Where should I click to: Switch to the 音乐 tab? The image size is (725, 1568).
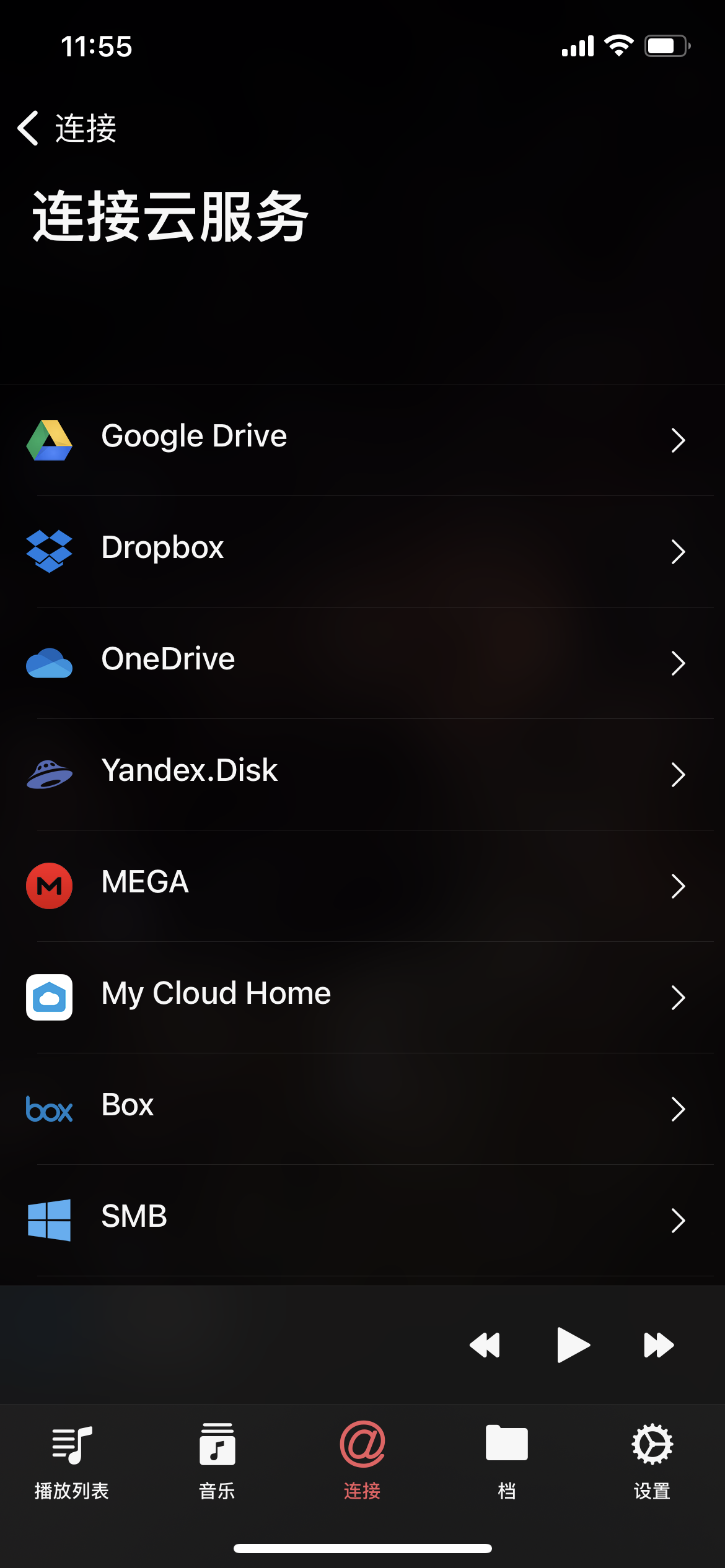pyautogui.click(x=217, y=1460)
